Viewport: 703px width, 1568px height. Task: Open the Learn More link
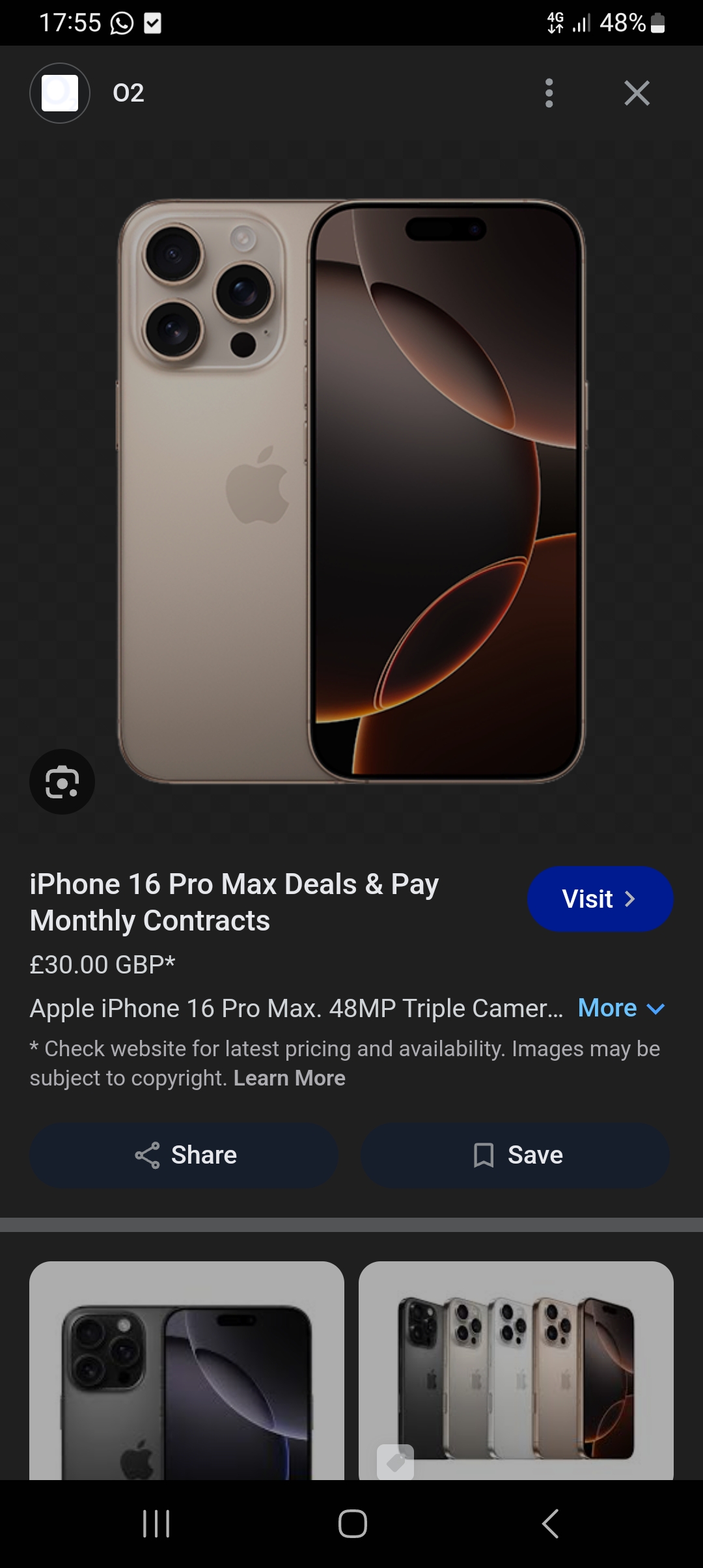(x=289, y=1078)
